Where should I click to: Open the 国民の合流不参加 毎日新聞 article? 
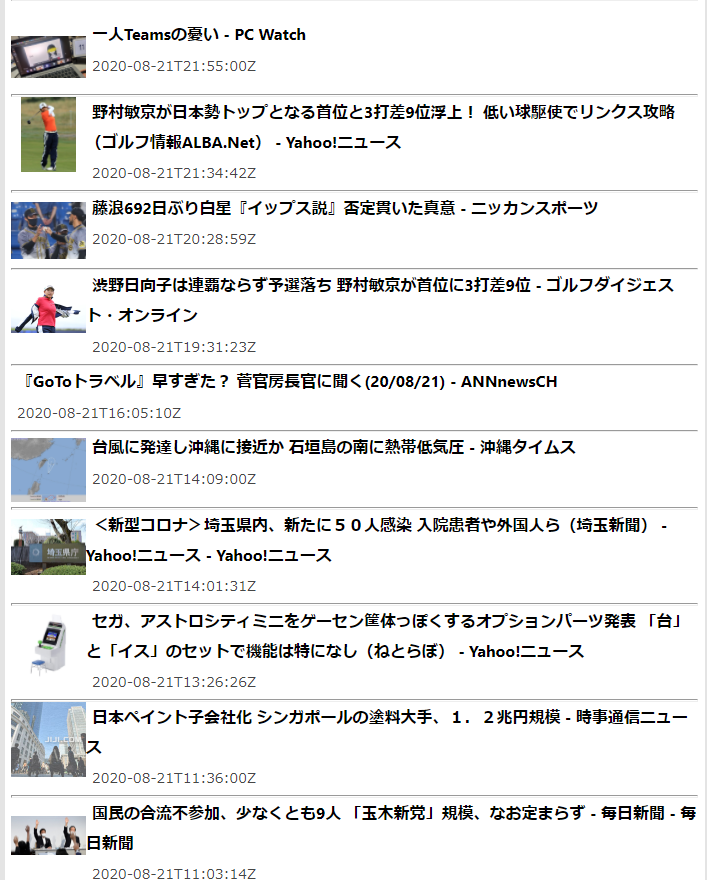(393, 813)
